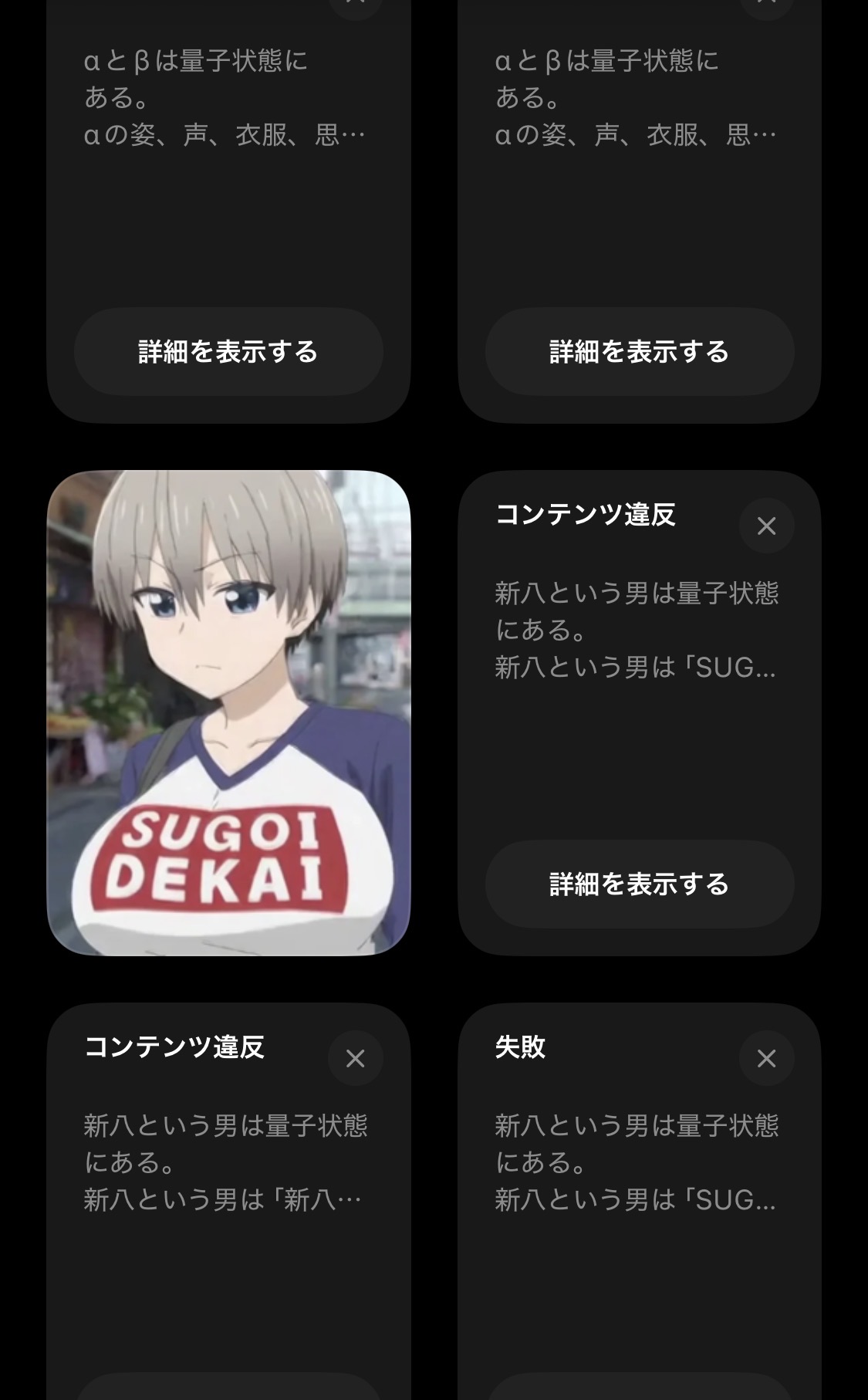
Task: Tap 詳細を表示する on the コンテンツ違反 card mentioning「SUG…
Action: (639, 884)
